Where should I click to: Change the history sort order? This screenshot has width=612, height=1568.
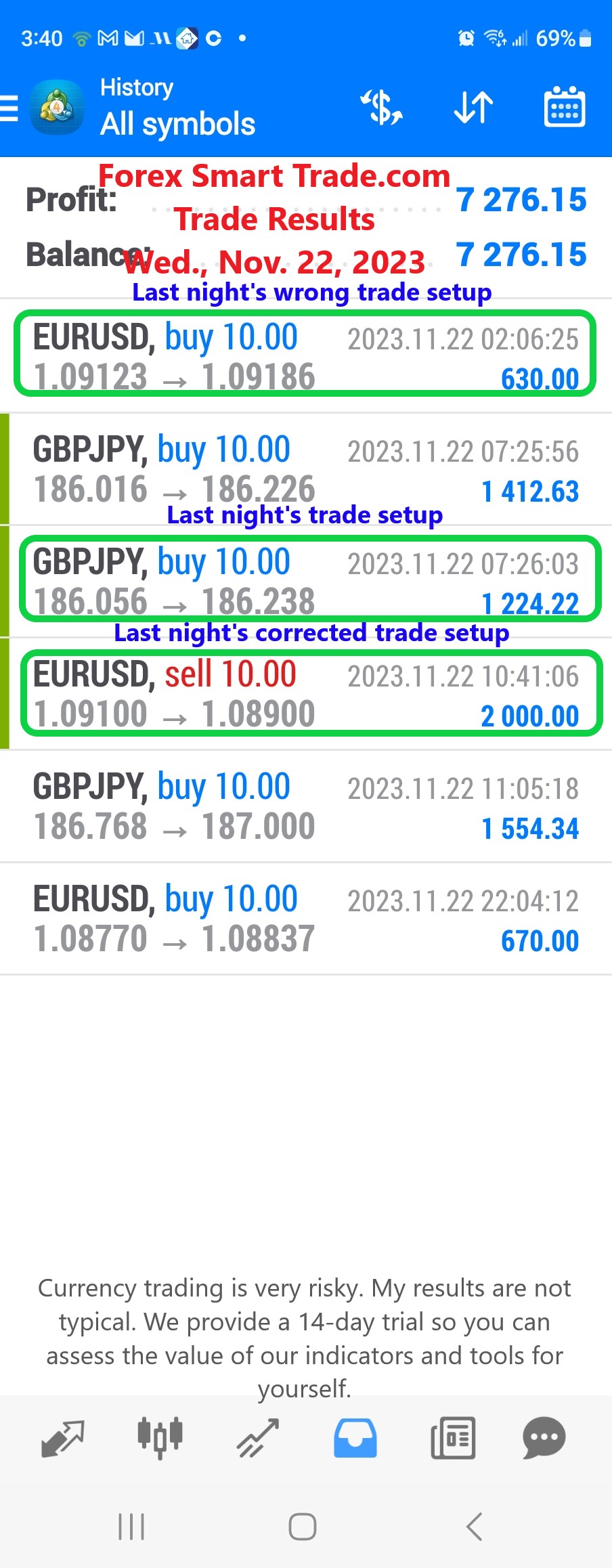473,108
